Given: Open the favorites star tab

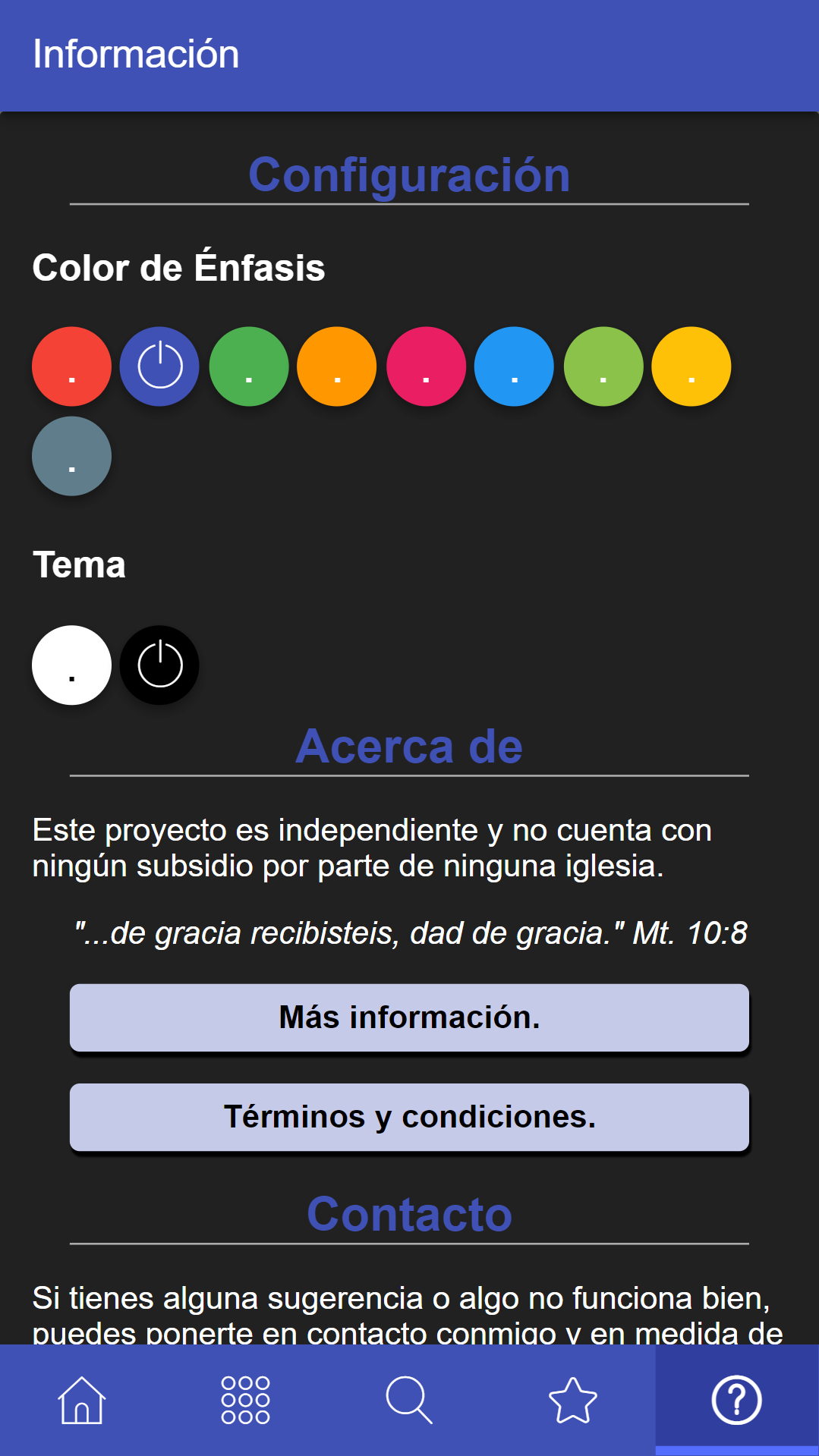Looking at the screenshot, I should [573, 1400].
